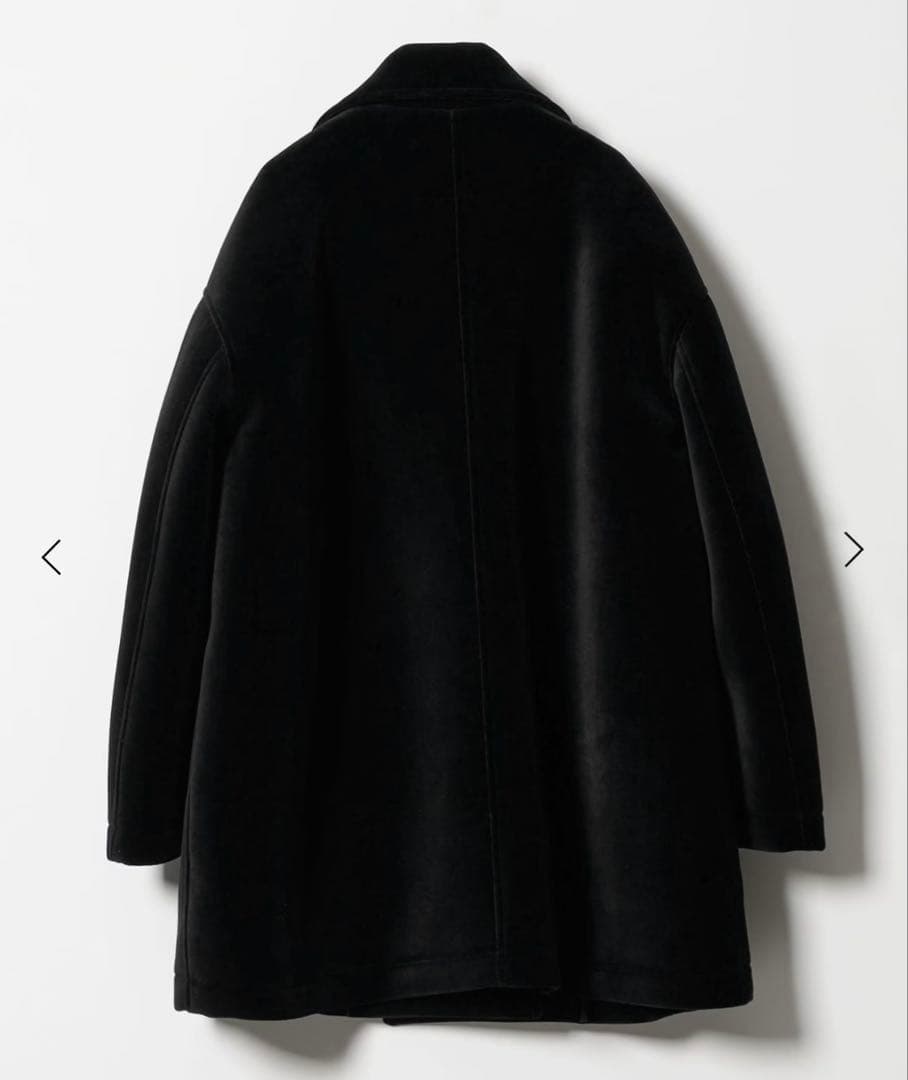
Task: Open the next product photo using the right arrow
Action: (x=853, y=551)
